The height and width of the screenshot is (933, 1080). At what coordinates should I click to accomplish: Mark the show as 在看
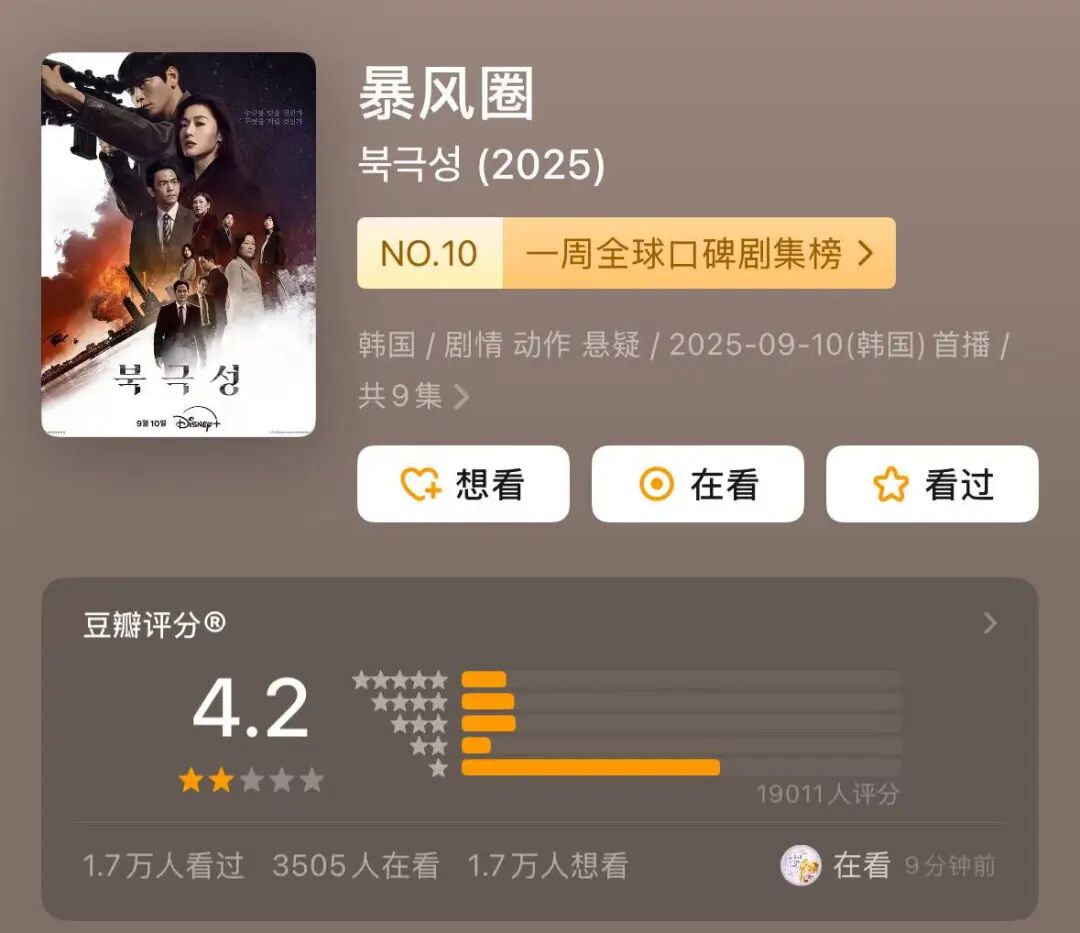[697, 484]
